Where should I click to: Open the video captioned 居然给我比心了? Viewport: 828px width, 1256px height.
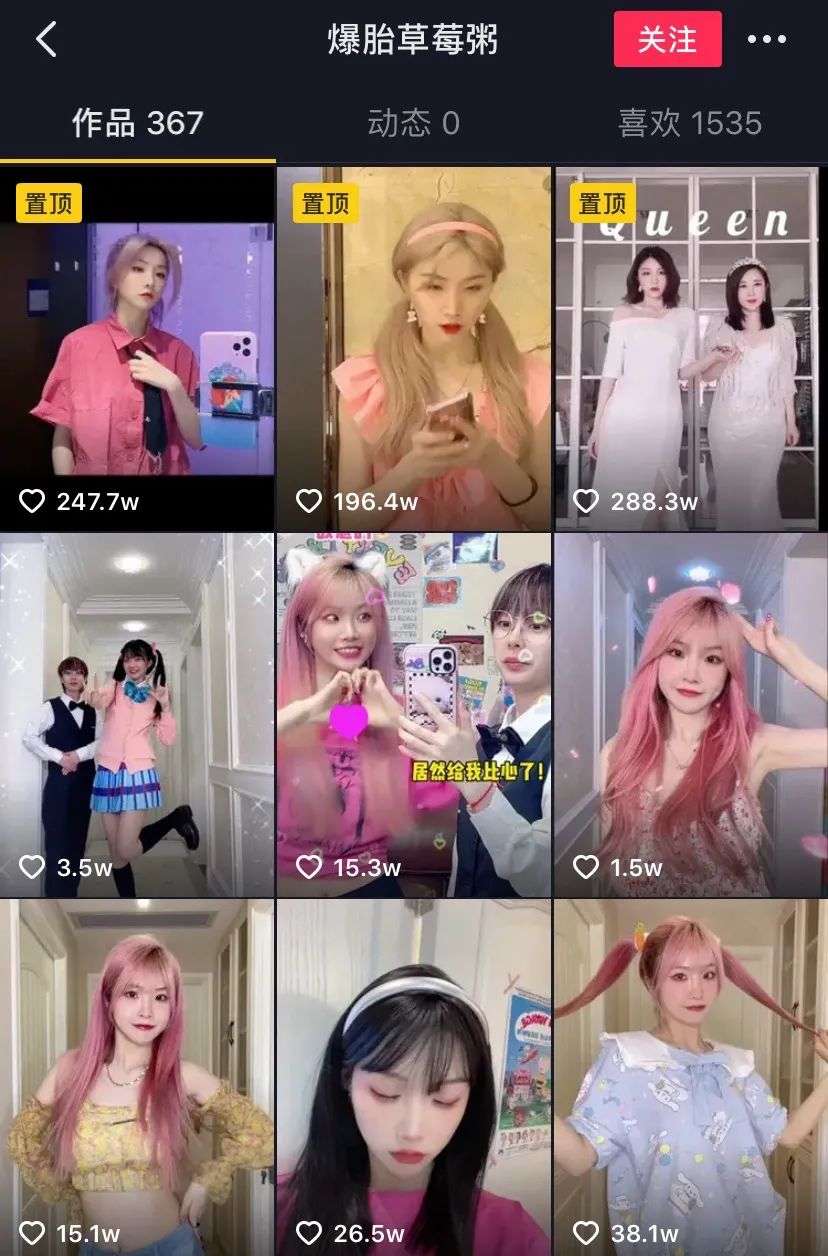click(413, 714)
